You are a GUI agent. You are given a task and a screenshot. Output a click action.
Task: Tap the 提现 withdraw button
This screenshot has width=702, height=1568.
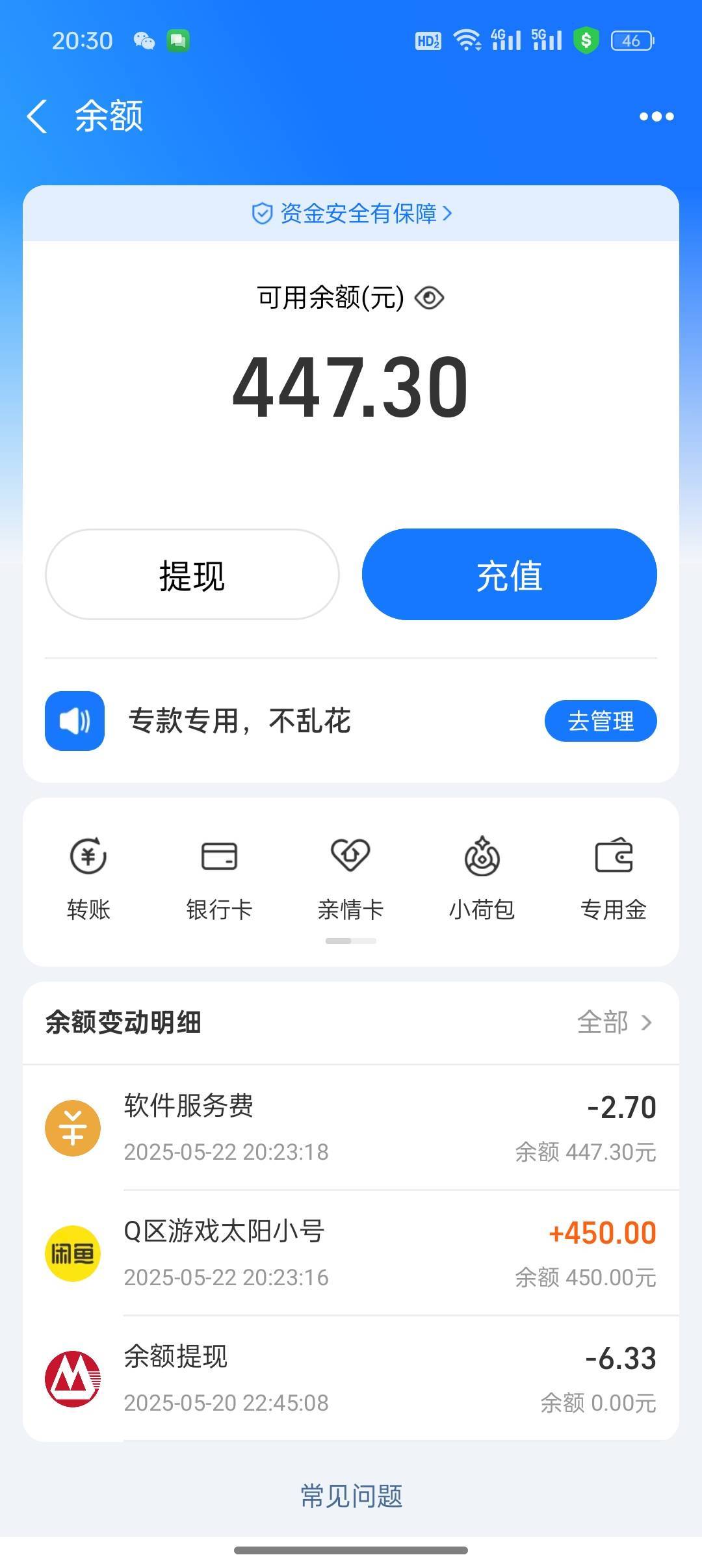pyautogui.click(x=192, y=575)
